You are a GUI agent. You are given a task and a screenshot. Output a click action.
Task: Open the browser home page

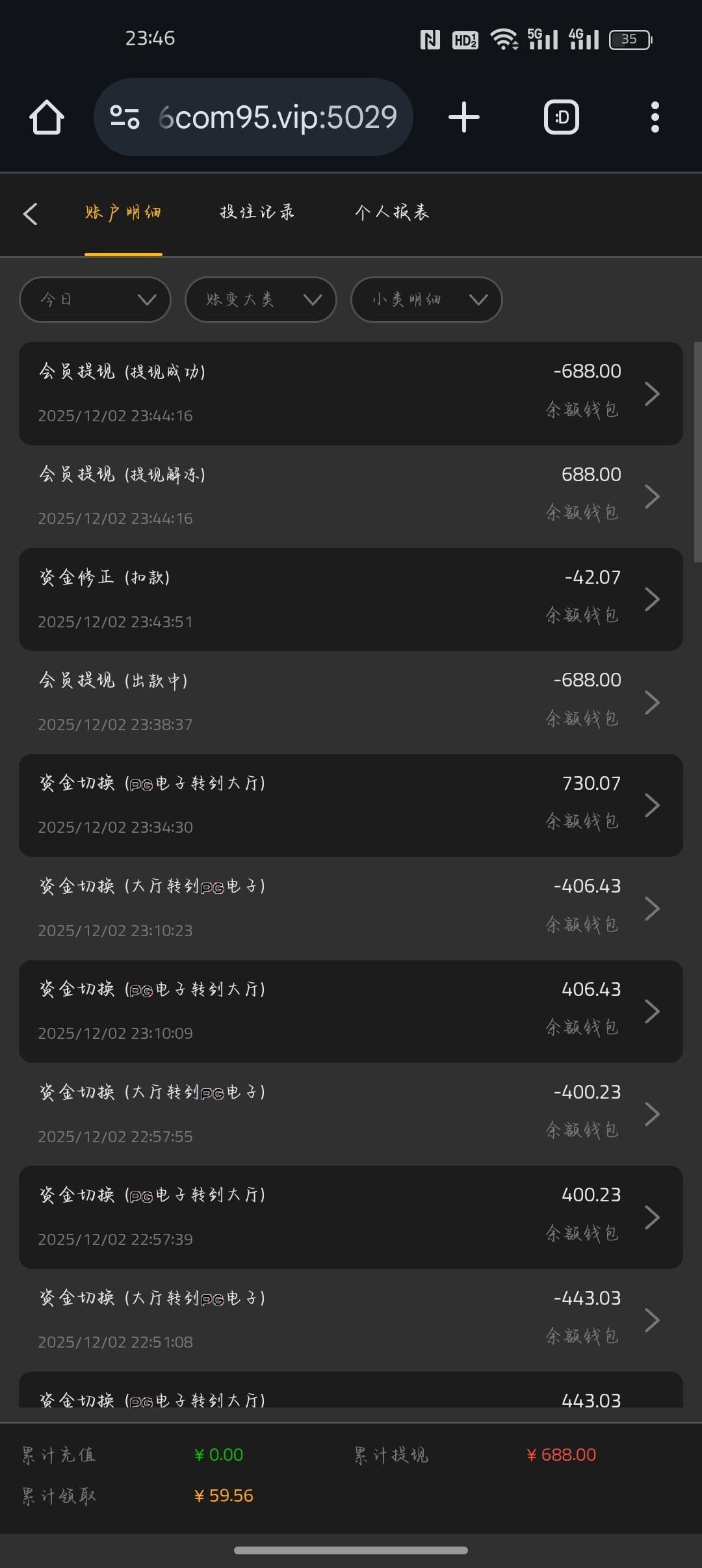pos(47,118)
